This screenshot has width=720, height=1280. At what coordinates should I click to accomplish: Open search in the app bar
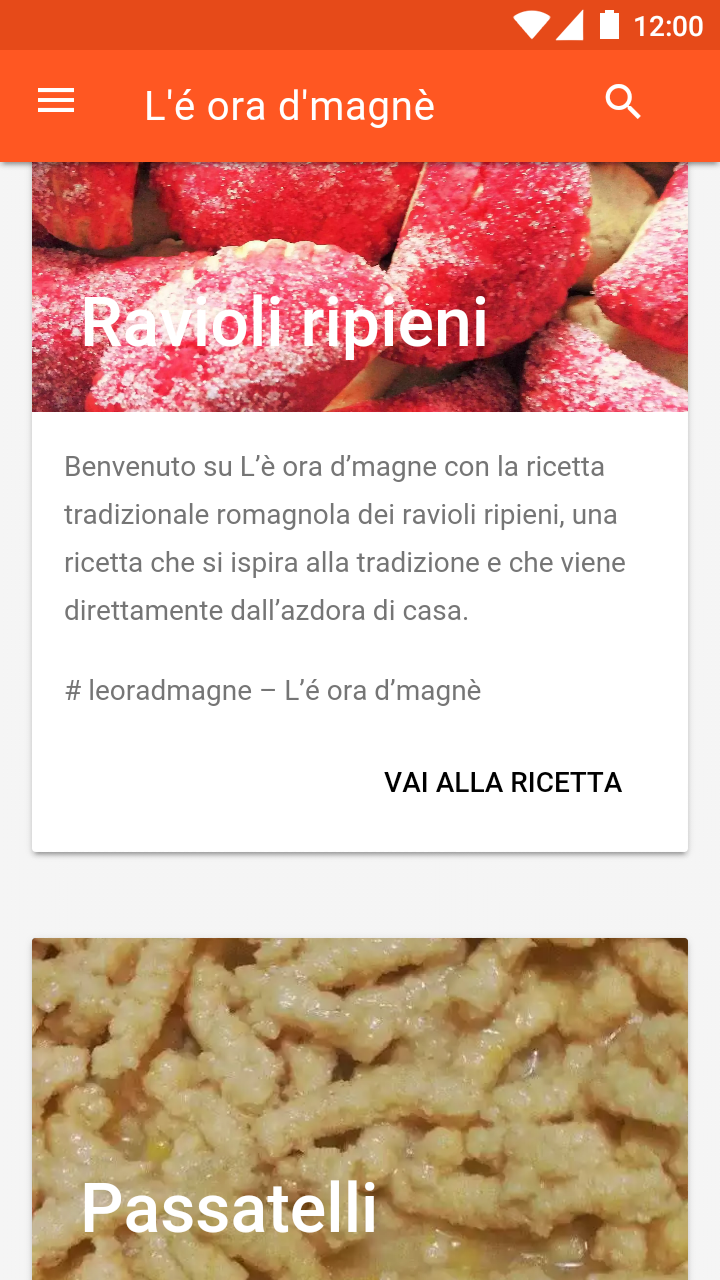tap(622, 102)
